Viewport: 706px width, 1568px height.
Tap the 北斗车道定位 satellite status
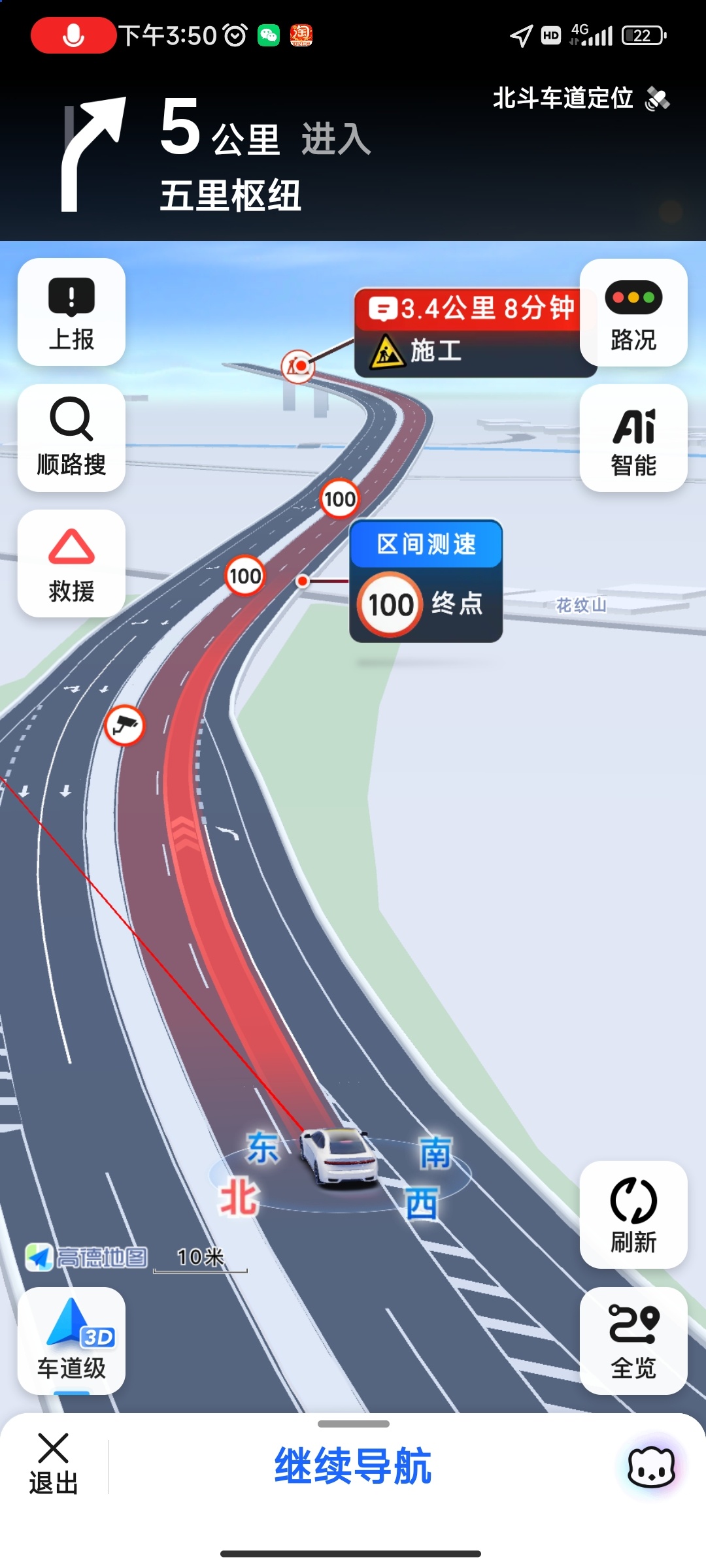point(580,99)
